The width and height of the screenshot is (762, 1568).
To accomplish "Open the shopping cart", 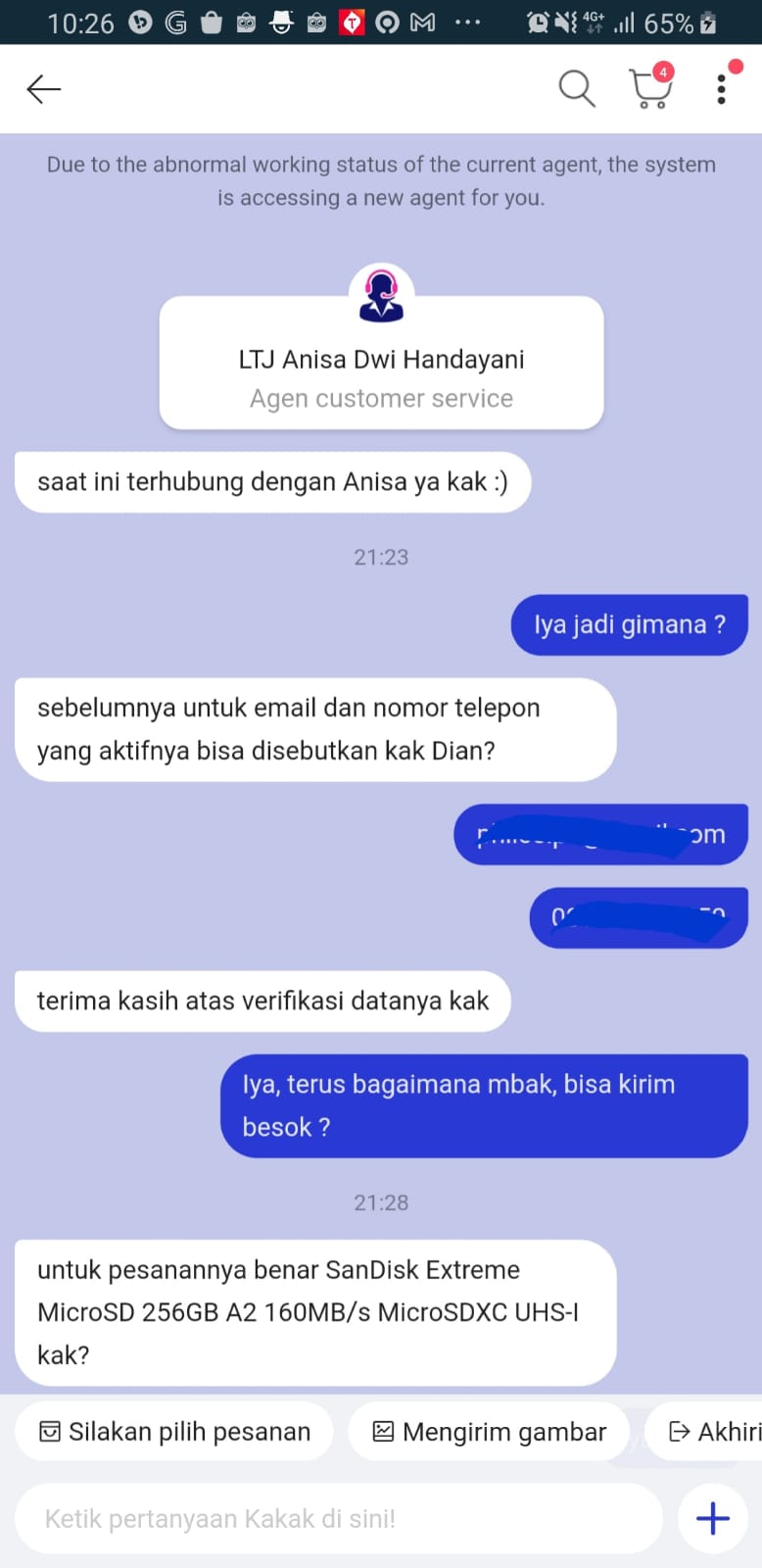I will pyautogui.click(x=649, y=88).
